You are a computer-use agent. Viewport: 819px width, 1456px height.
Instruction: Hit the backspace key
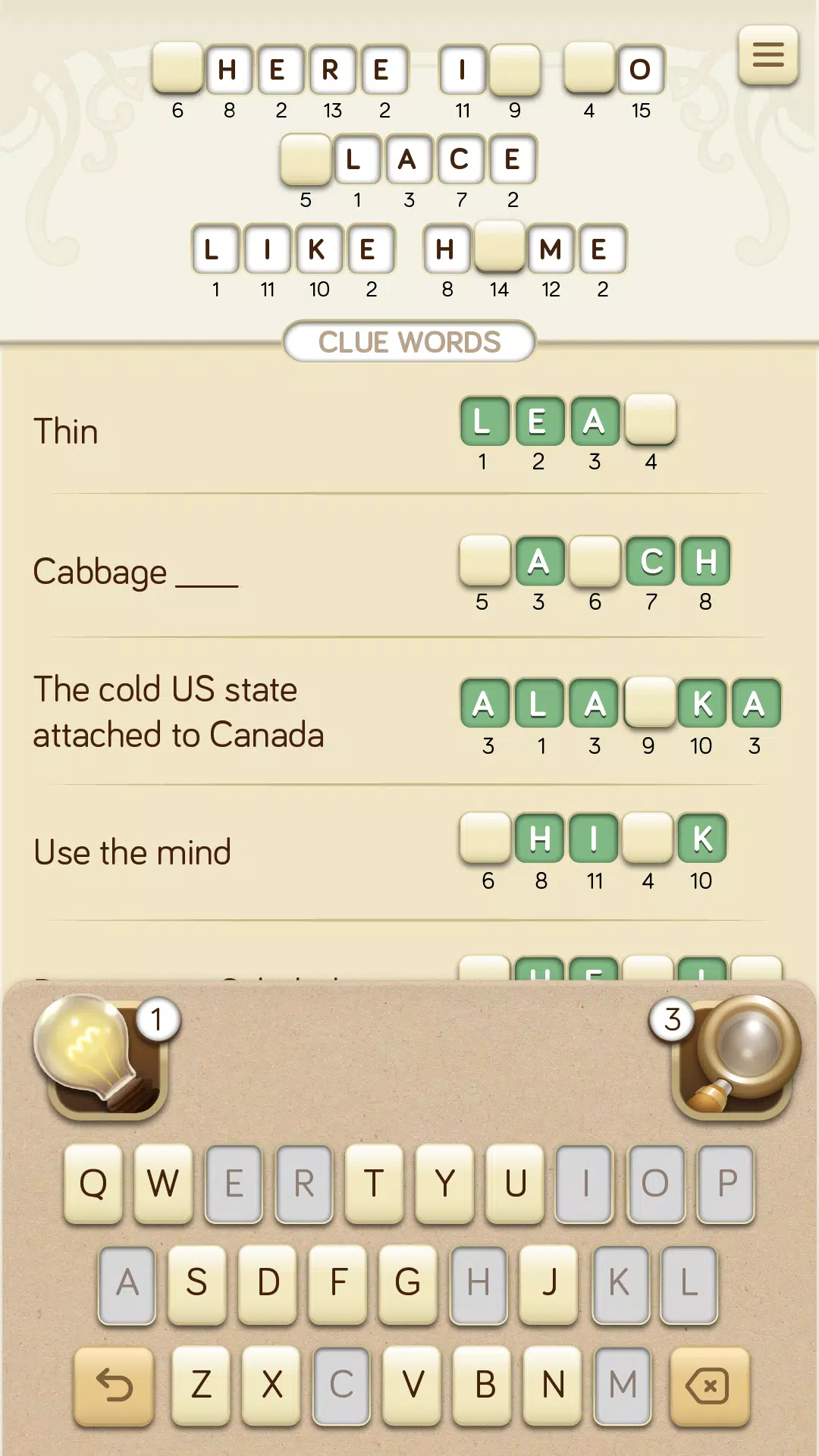708,1385
